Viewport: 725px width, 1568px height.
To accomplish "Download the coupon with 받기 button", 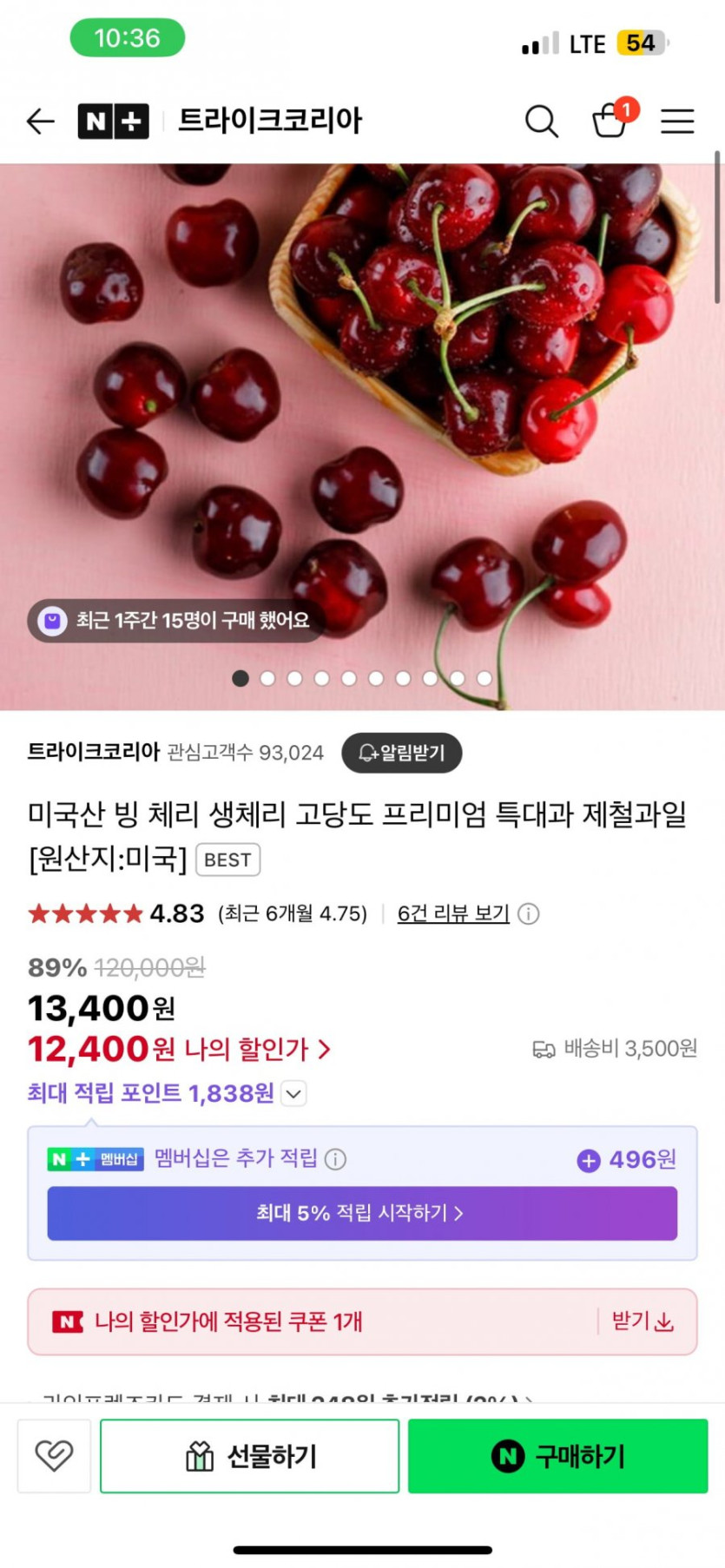I will [x=643, y=1321].
